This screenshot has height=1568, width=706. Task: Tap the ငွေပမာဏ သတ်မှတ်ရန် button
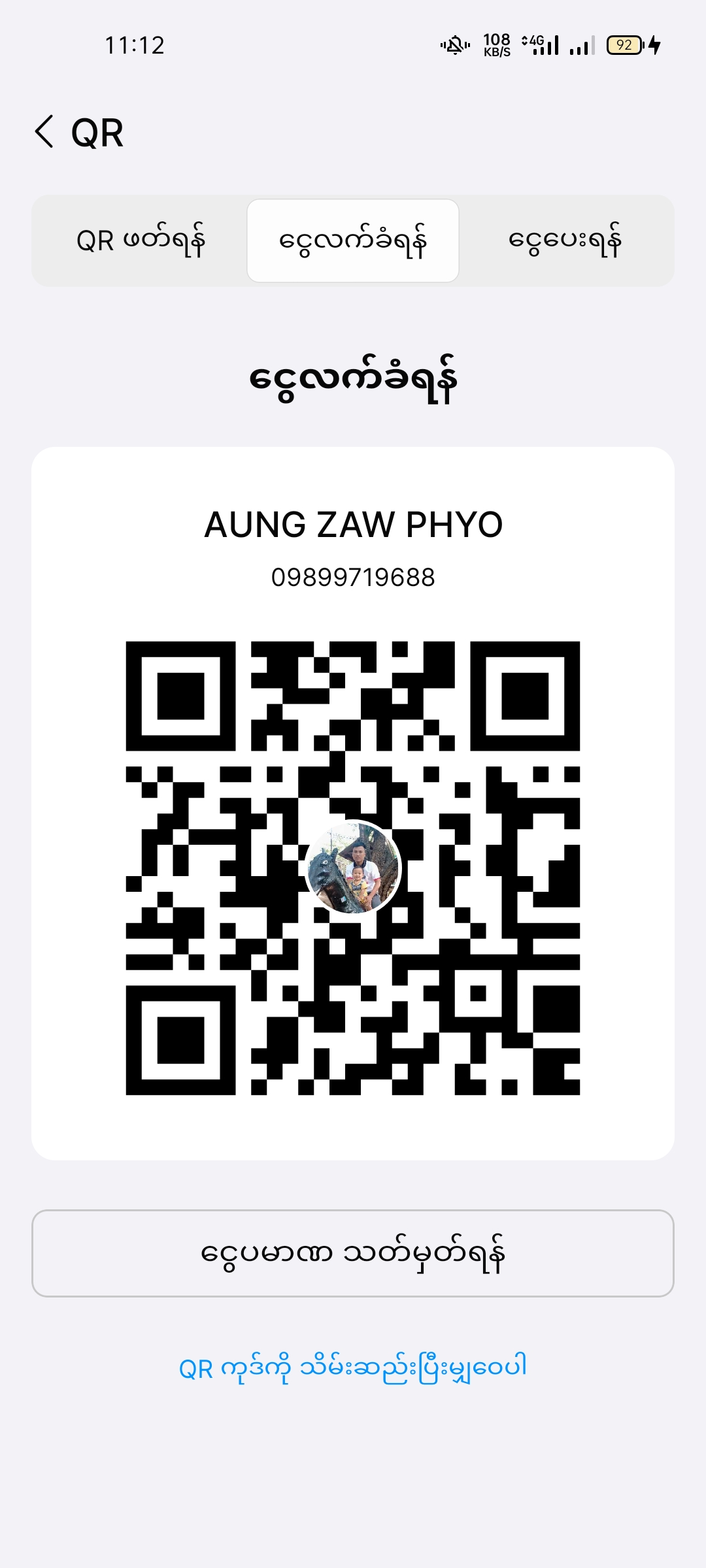(353, 1253)
